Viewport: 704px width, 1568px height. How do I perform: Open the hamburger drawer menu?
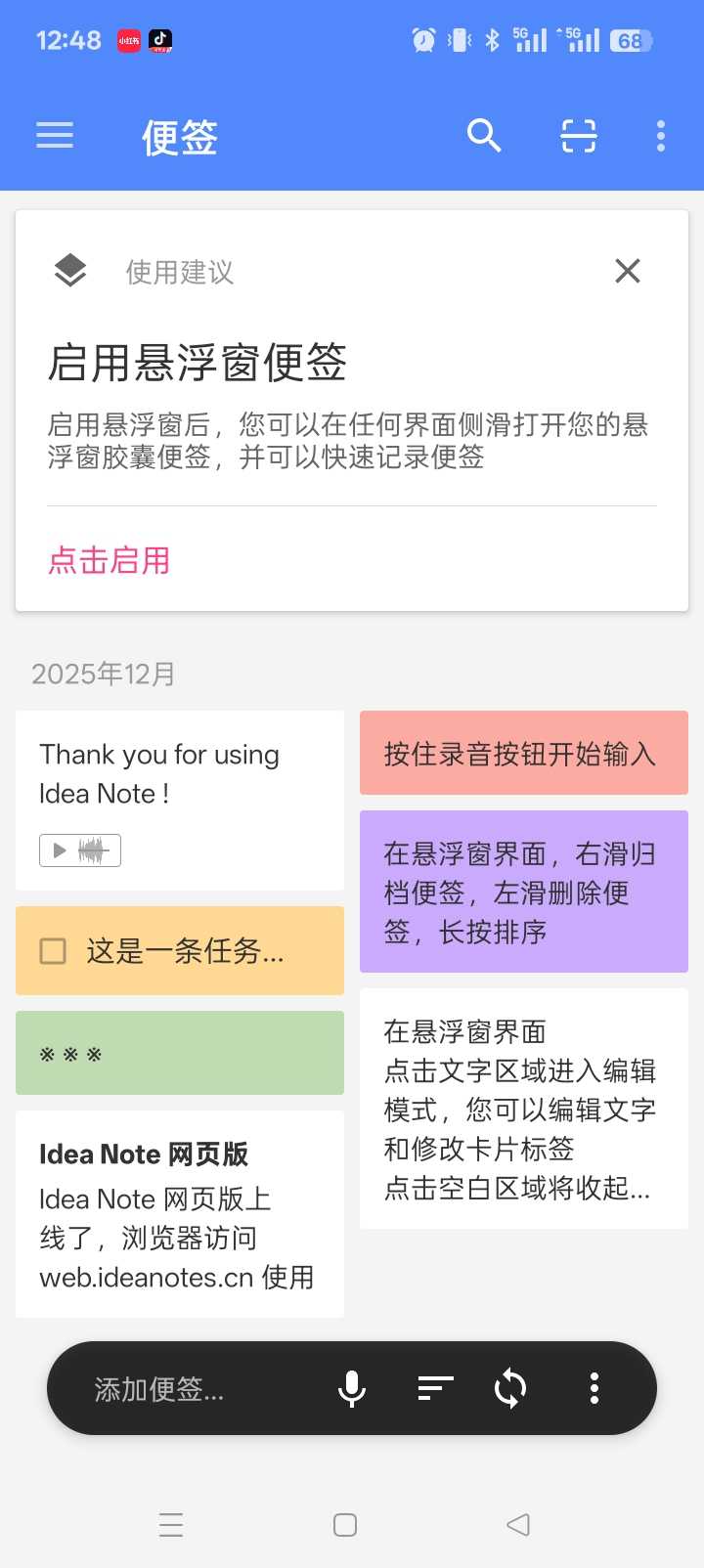coord(55,135)
